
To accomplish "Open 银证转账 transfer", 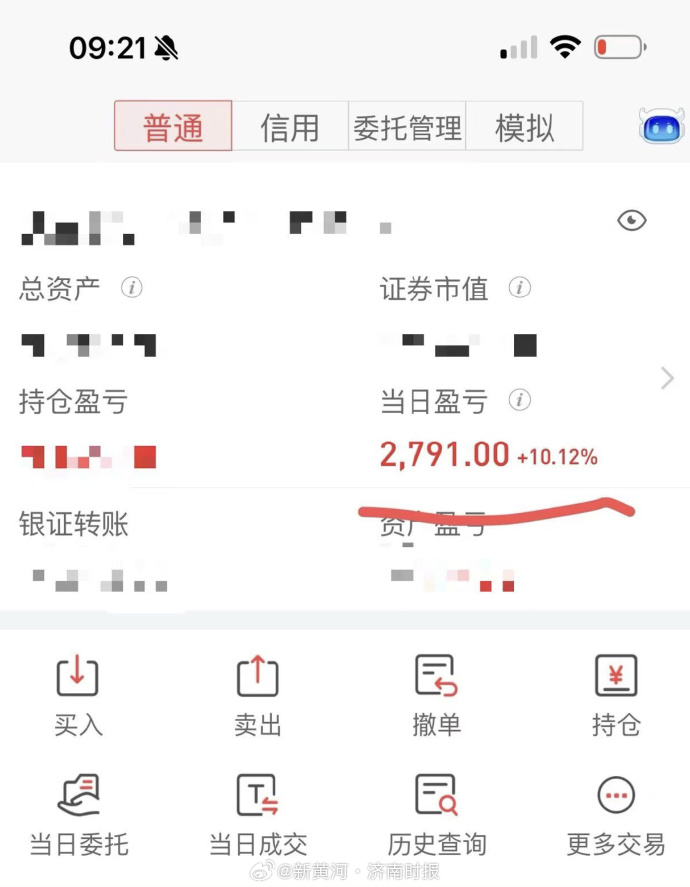I will pos(74,523).
